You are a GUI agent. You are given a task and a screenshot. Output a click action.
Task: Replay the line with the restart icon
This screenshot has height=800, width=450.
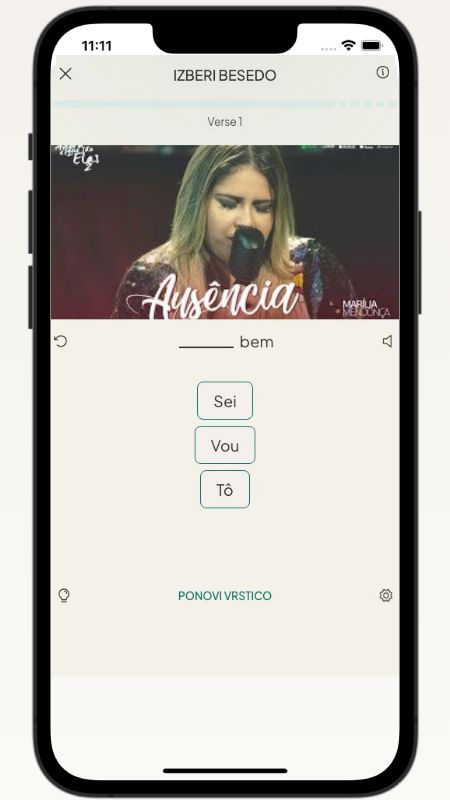pos(61,341)
